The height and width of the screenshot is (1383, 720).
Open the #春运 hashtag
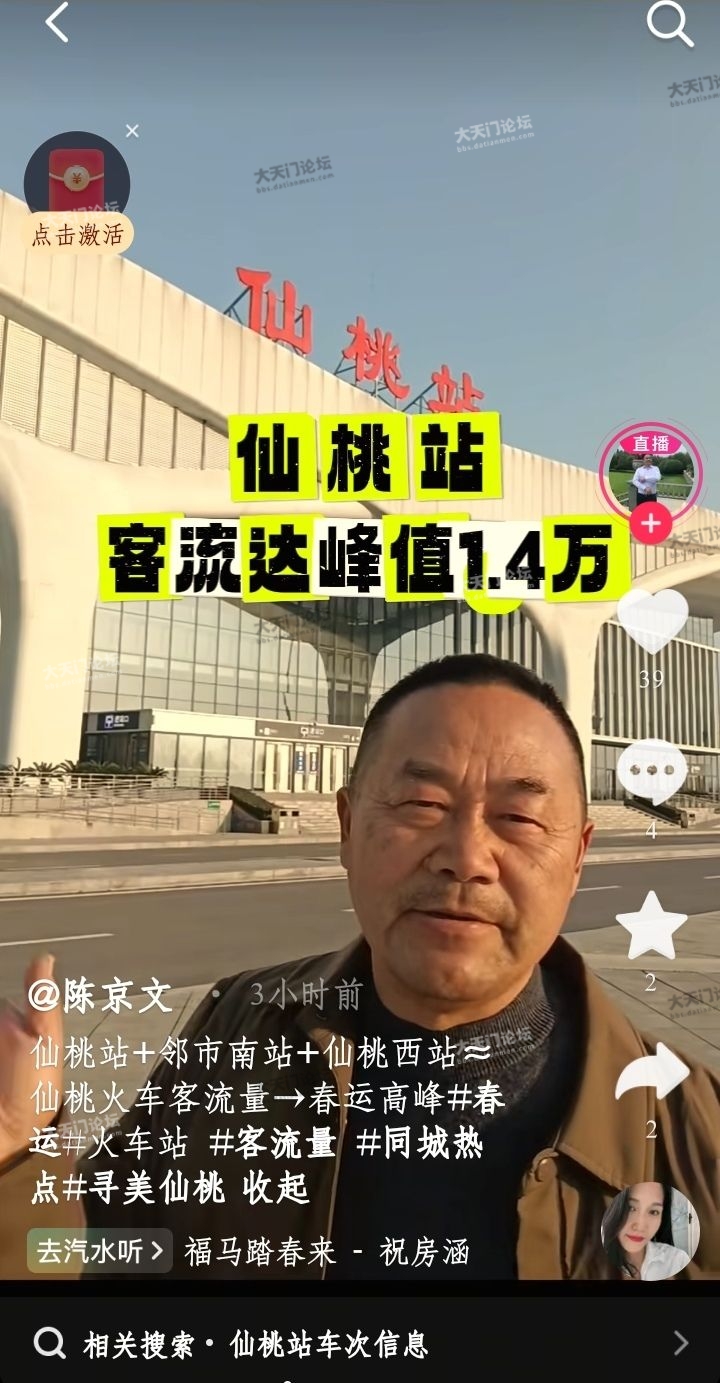tap(475, 1100)
